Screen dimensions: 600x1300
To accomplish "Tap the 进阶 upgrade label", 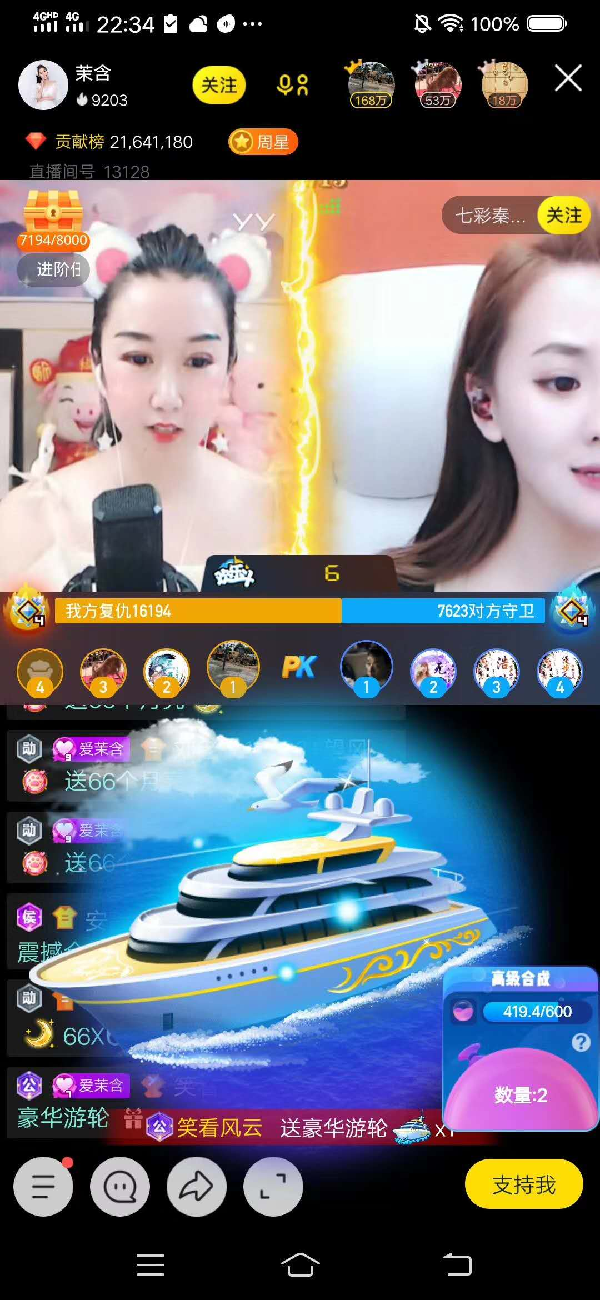I will 55,269.
